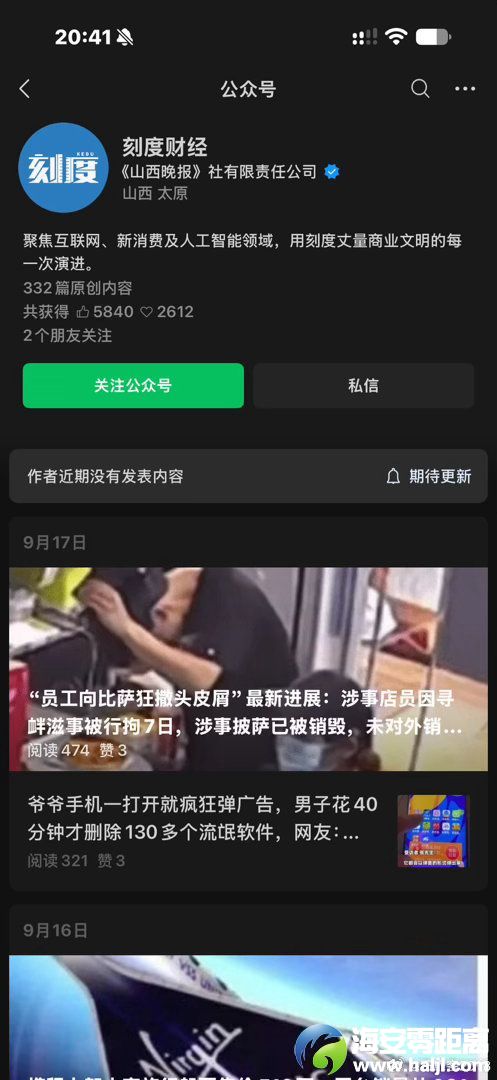Open the three-dot overflow menu

click(x=465, y=89)
